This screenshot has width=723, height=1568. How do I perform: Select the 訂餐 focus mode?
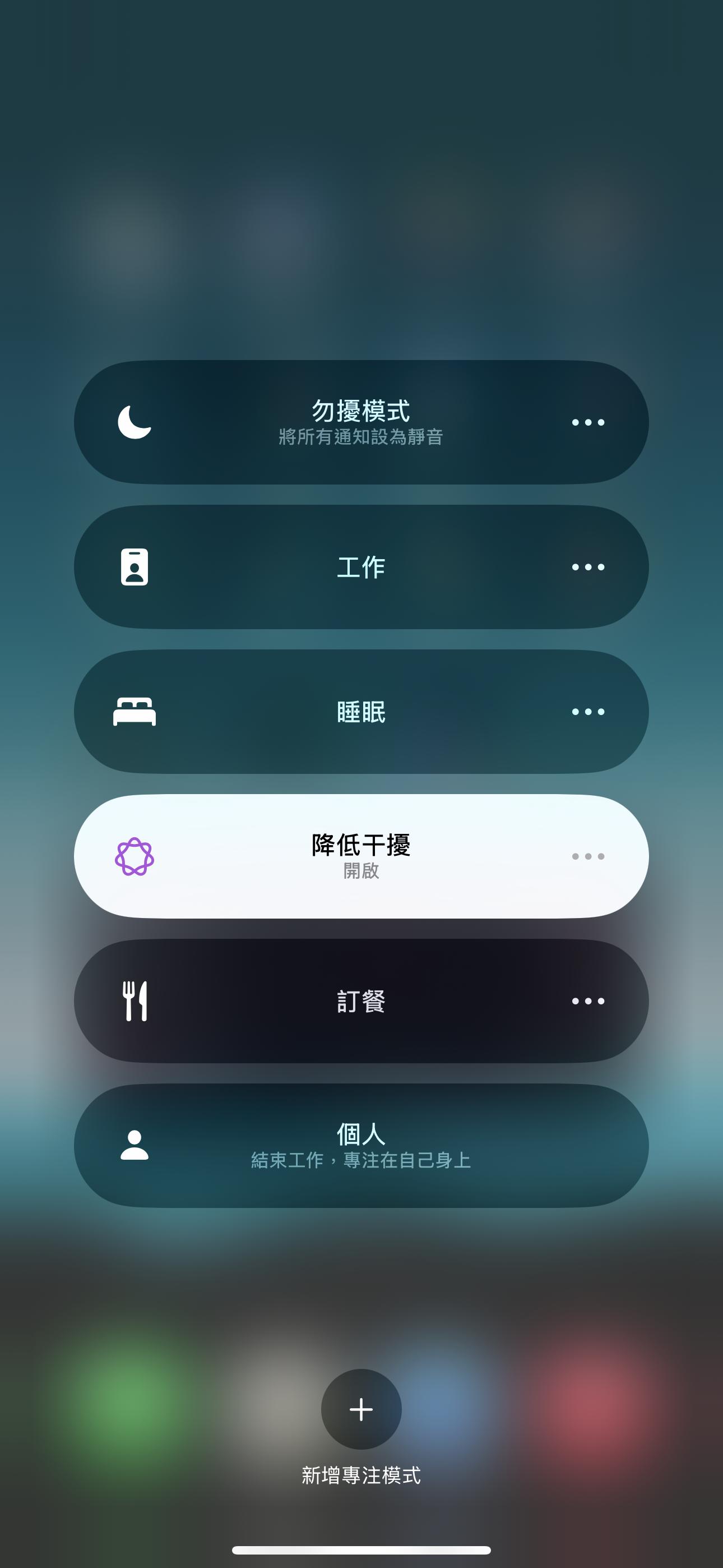tap(328, 1000)
